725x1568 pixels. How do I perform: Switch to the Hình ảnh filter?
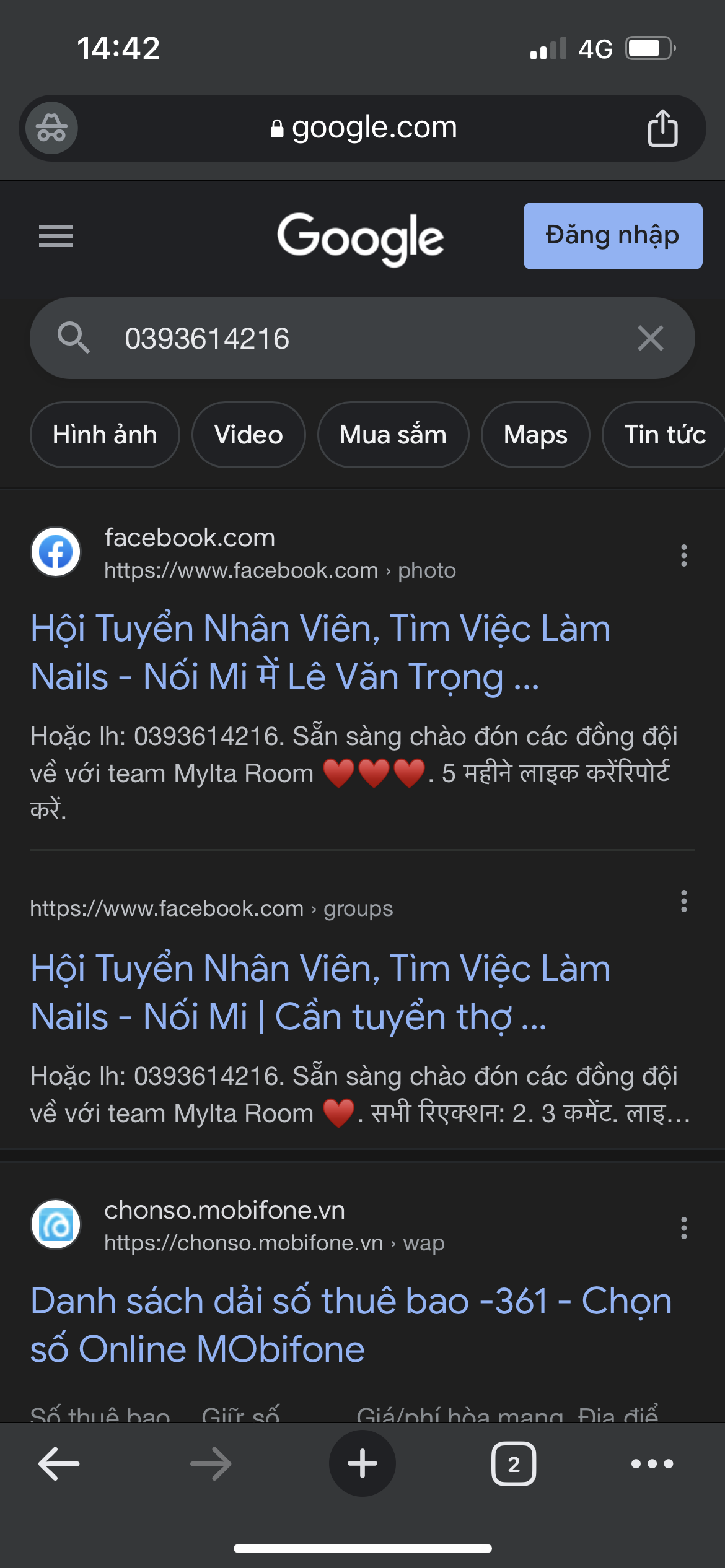[105, 435]
